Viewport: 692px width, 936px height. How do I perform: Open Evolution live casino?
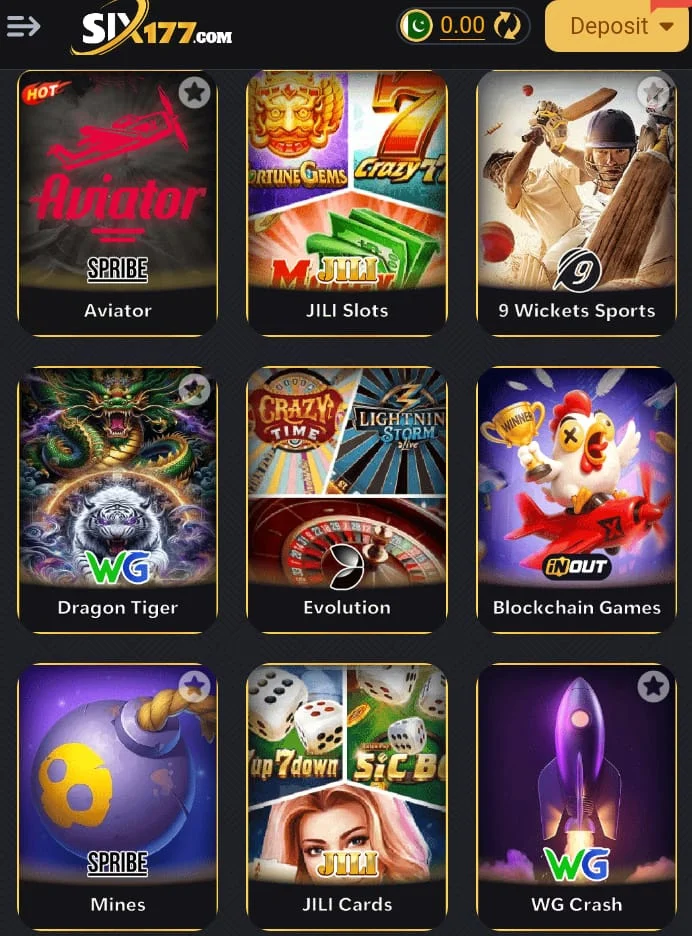pos(346,497)
